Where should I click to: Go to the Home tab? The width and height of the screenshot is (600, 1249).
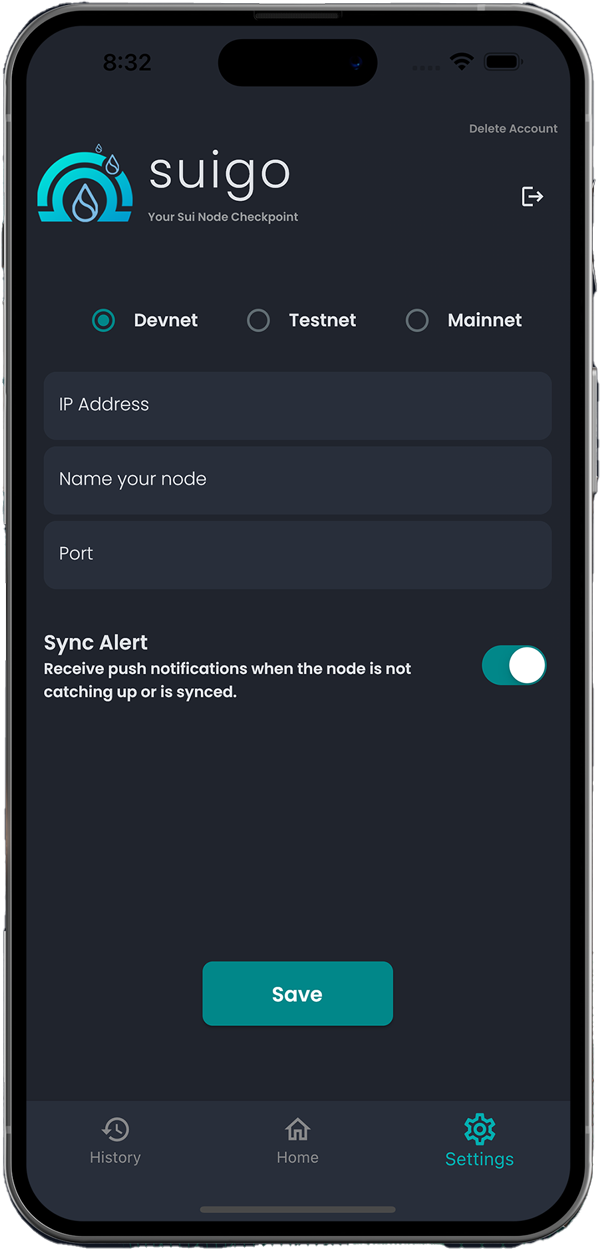[x=297, y=1142]
